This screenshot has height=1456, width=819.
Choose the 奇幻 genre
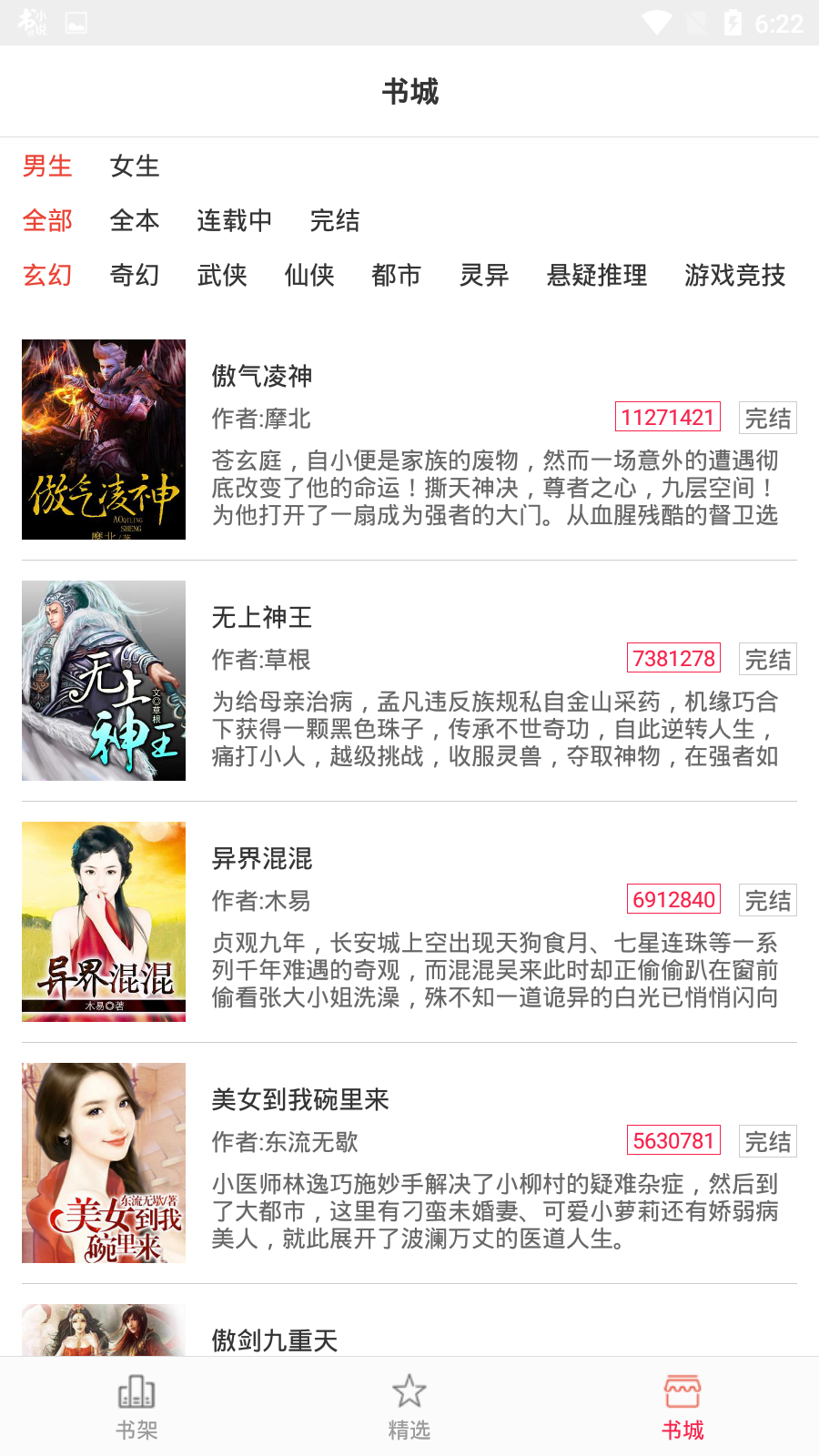coord(135,276)
